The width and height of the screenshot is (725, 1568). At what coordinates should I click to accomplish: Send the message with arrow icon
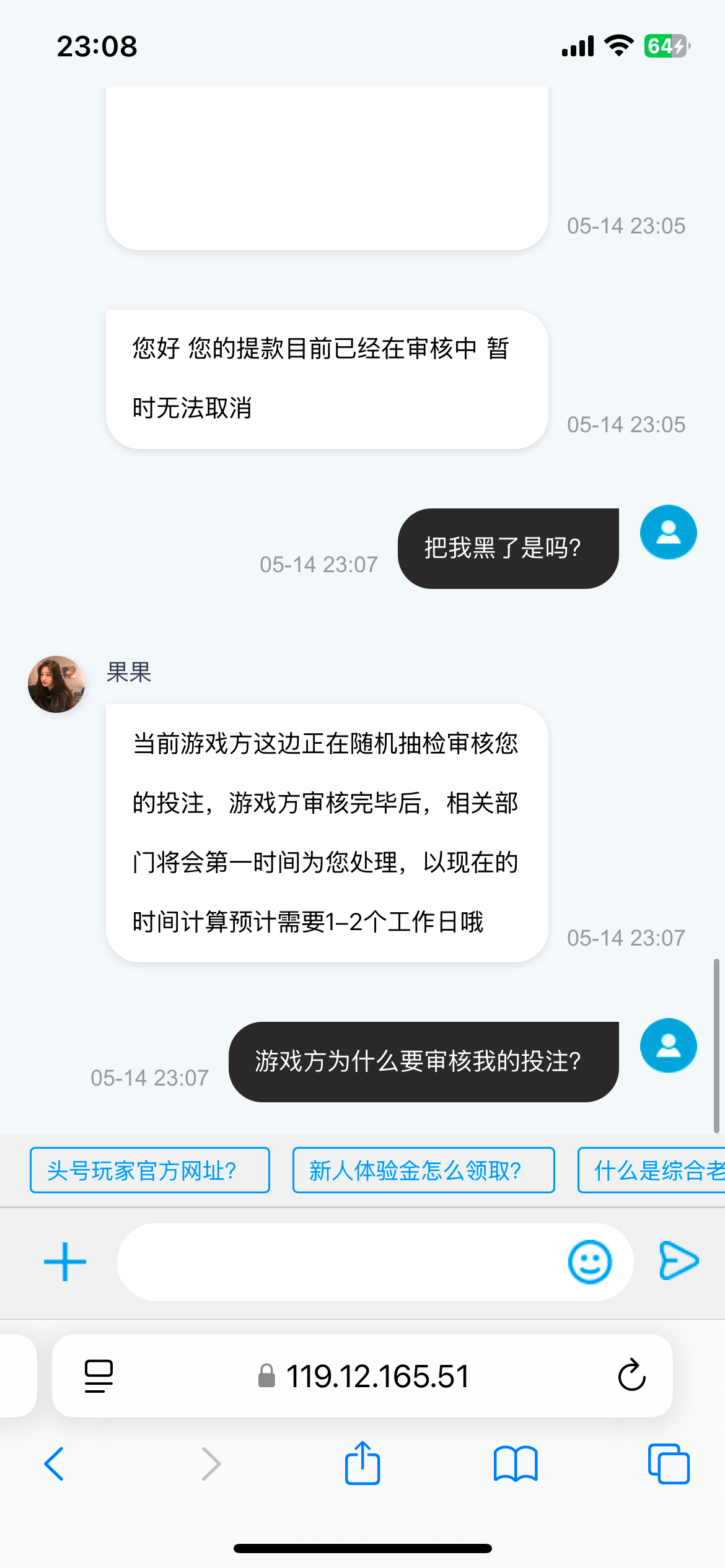pyautogui.click(x=679, y=1260)
